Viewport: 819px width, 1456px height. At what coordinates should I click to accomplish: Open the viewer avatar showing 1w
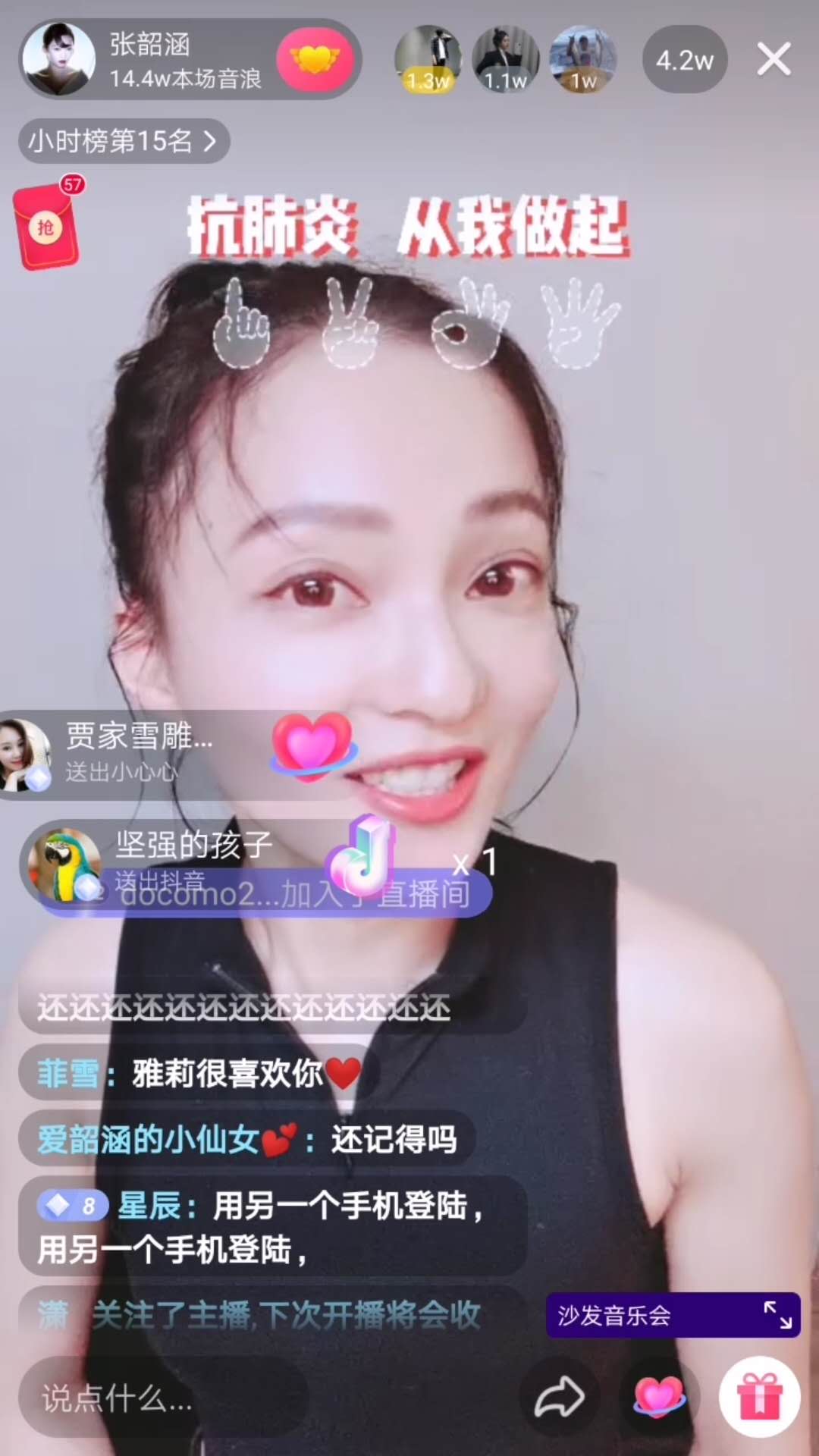582,59
